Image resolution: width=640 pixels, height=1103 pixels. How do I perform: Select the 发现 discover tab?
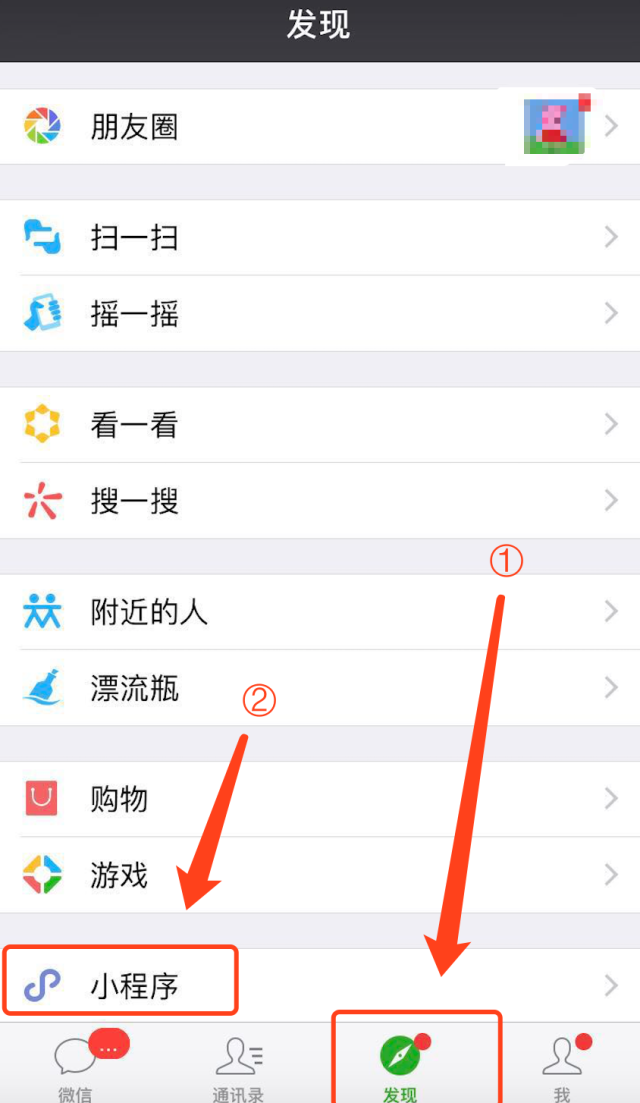[400, 1066]
